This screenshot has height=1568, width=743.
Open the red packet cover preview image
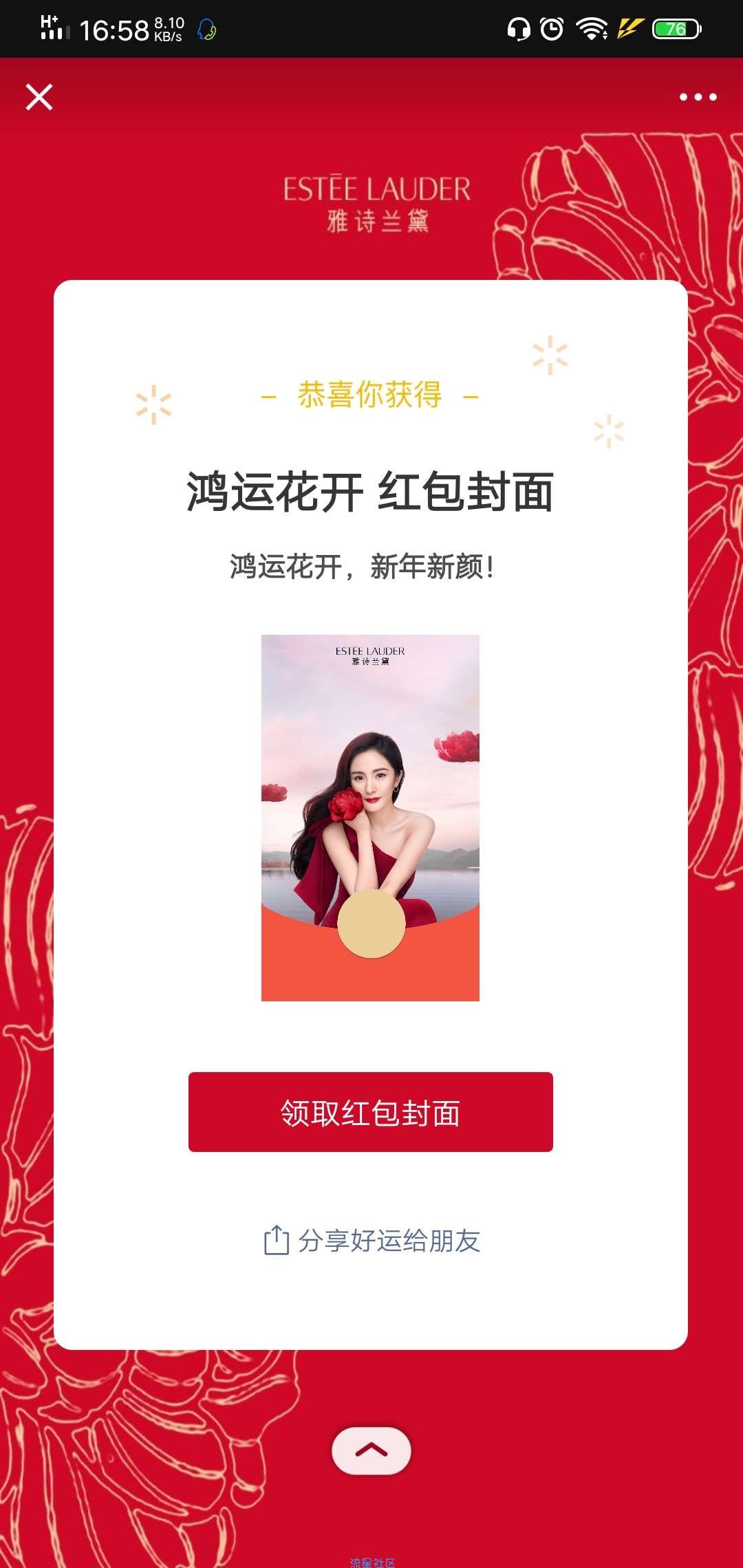(x=370, y=818)
